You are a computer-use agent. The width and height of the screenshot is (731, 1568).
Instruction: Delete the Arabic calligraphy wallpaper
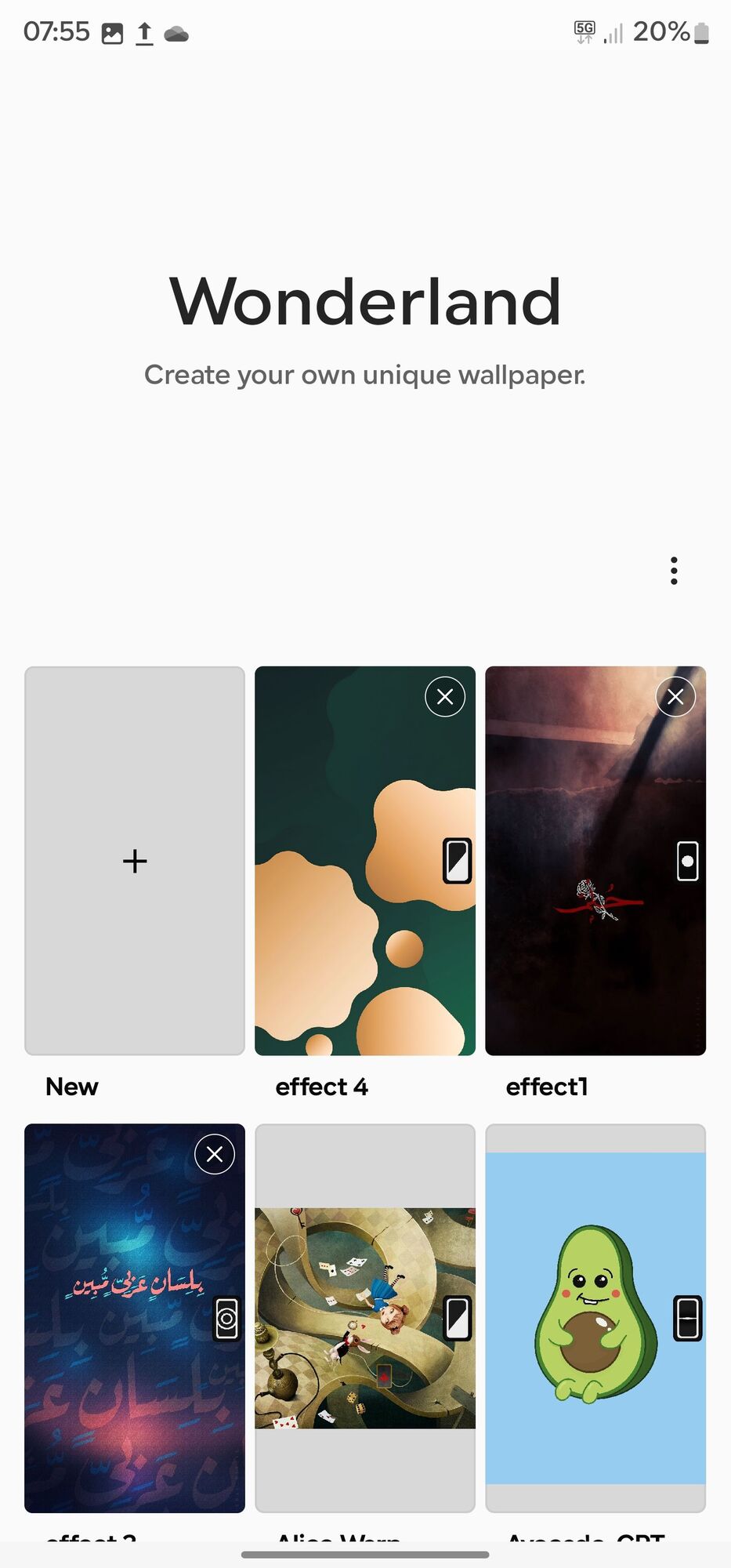[x=215, y=1154]
